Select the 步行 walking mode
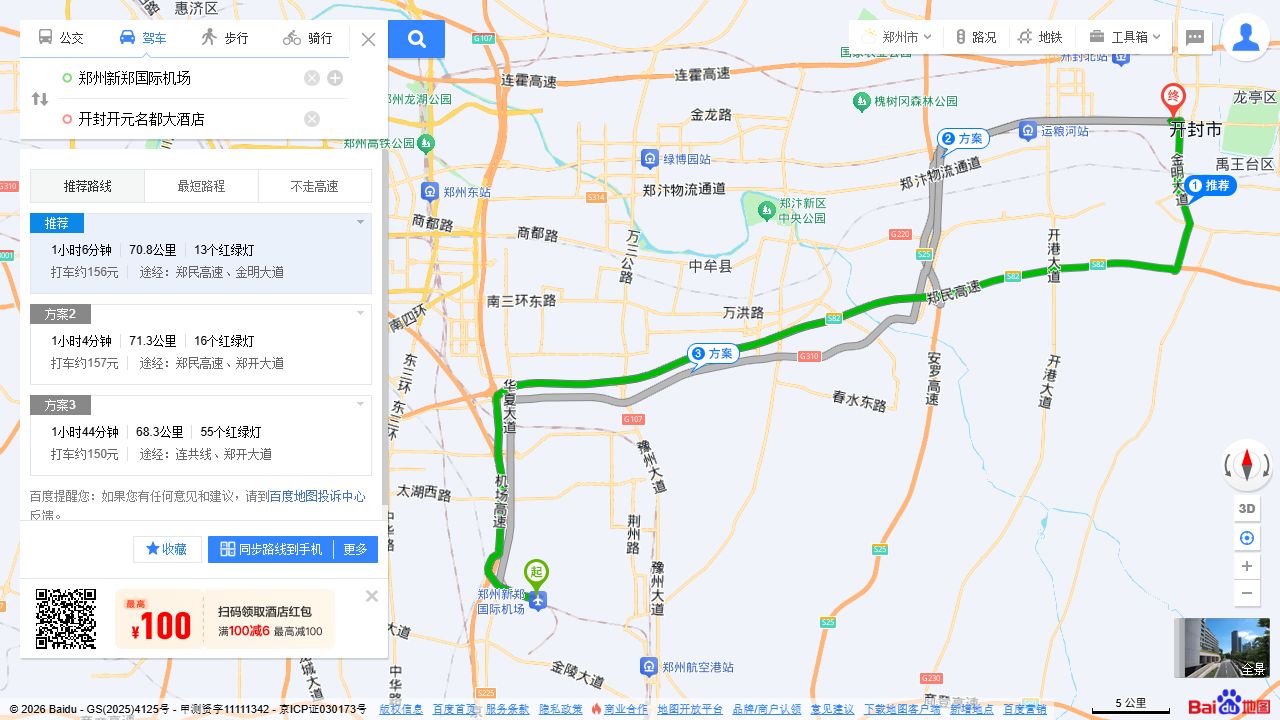Viewport: 1280px width, 720px height. [x=224, y=38]
